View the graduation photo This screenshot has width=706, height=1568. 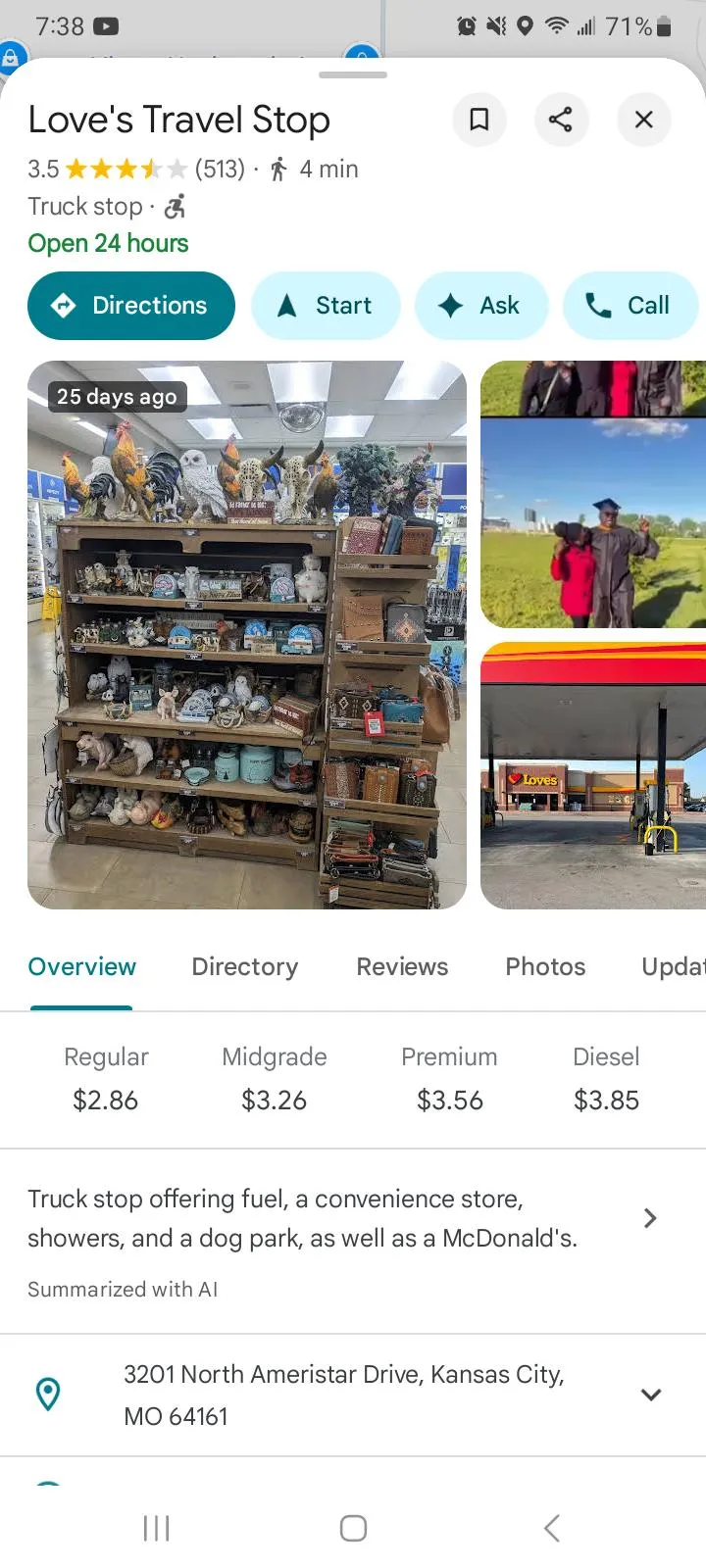click(x=593, y=495)
